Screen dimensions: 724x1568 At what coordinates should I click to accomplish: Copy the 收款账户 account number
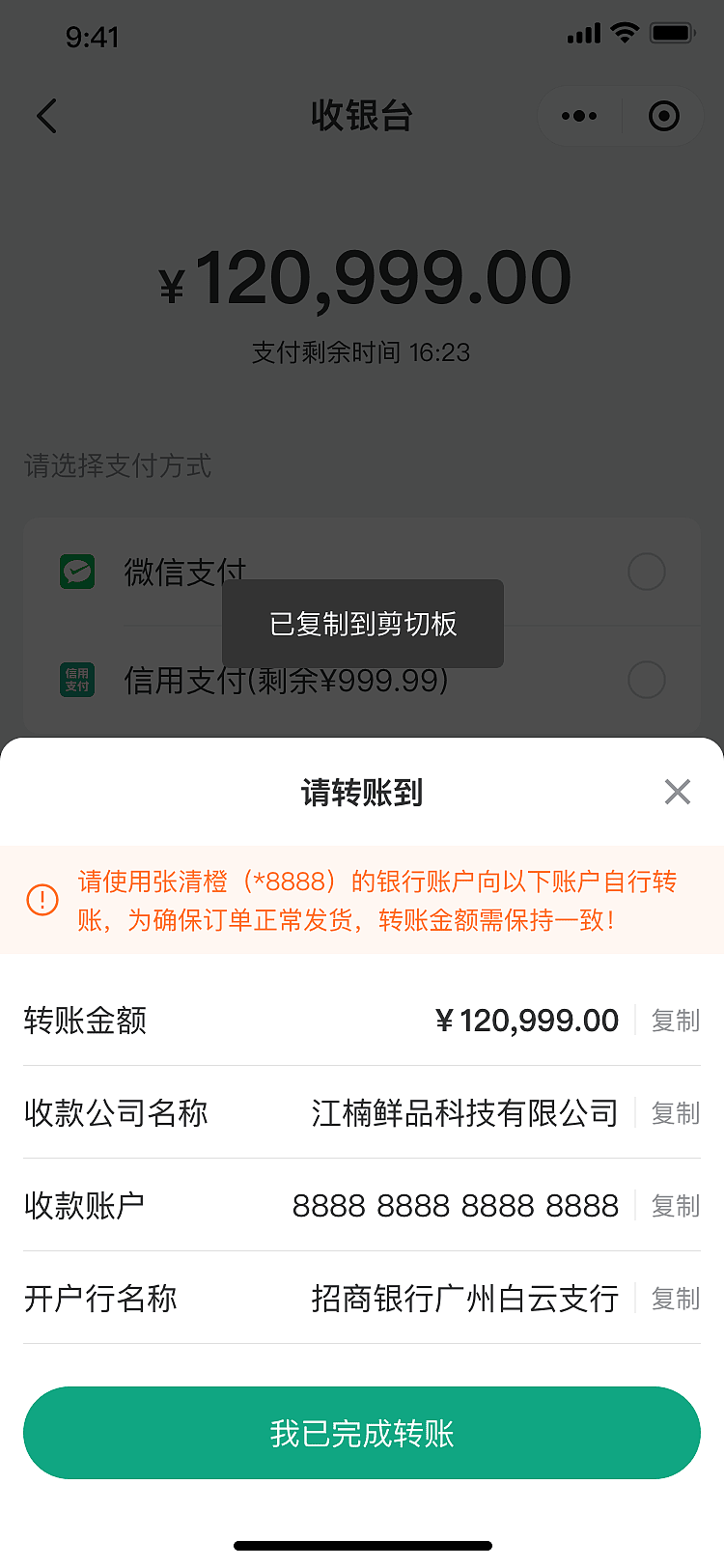[x=674, y=1206]
